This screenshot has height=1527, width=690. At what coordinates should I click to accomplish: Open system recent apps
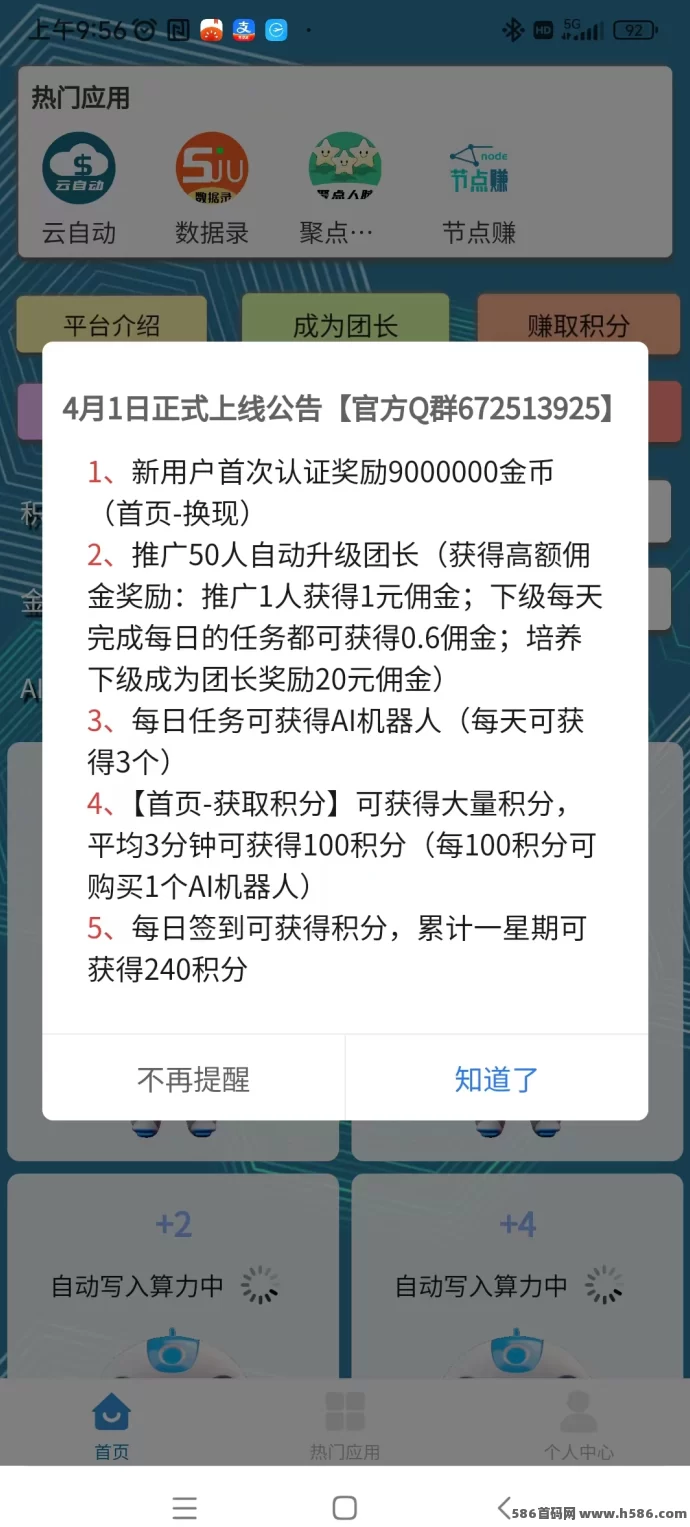point(184,1507)
